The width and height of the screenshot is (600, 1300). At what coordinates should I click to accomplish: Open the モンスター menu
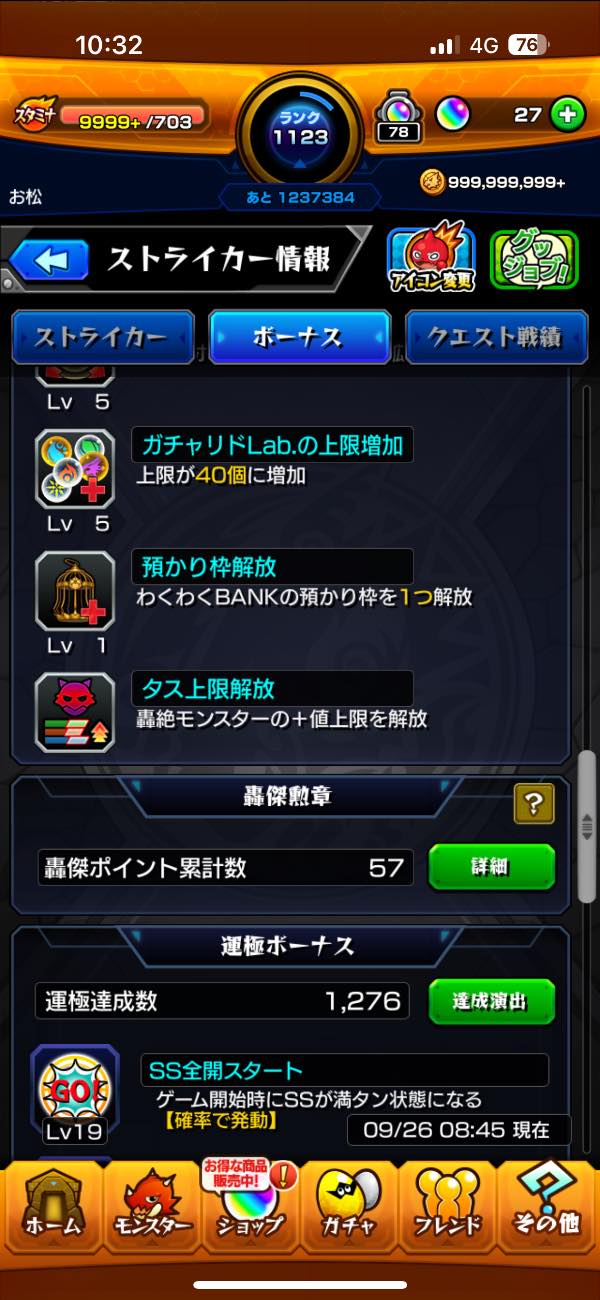pyautogui.click(x=150, y=1212)
